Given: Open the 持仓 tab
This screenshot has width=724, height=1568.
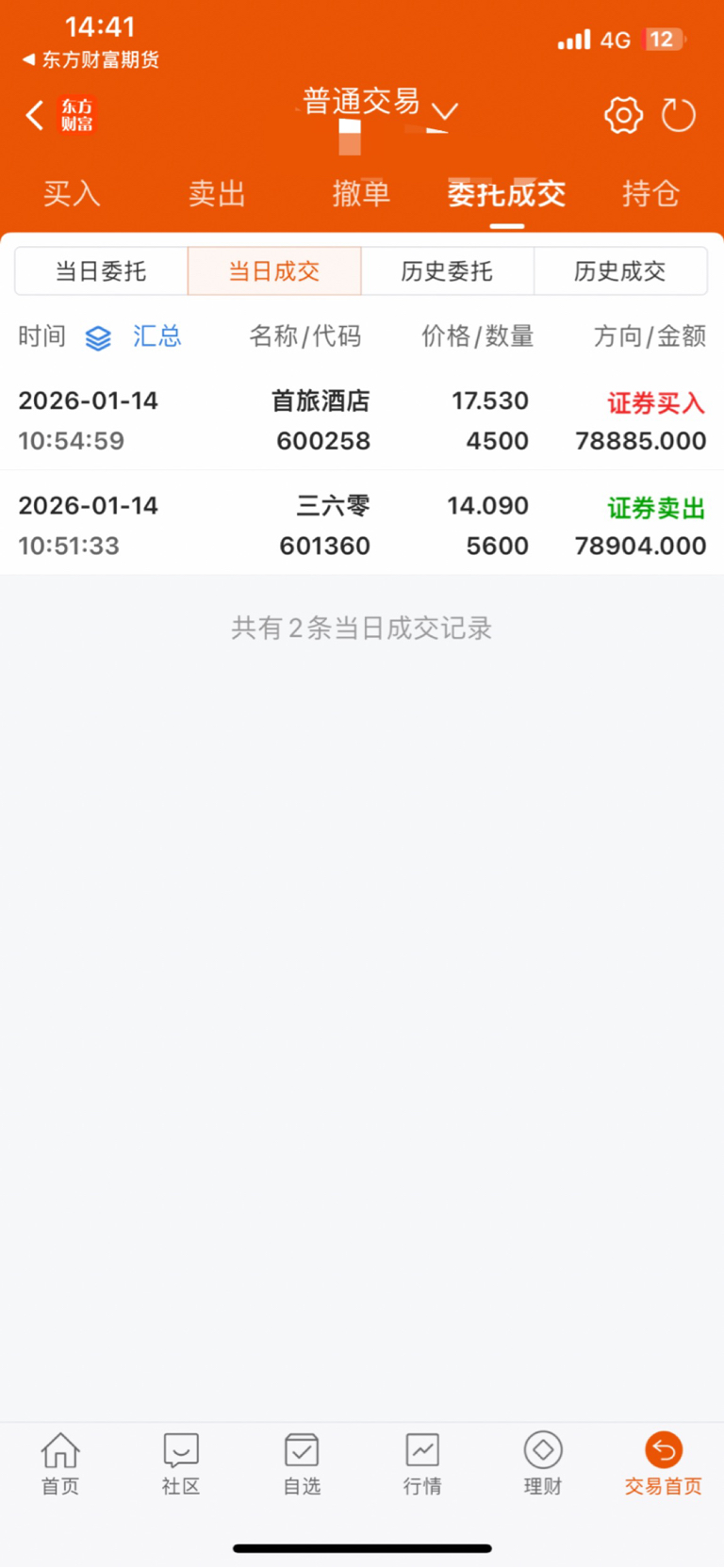Looking at the screenshot, I should pos(650,194).
